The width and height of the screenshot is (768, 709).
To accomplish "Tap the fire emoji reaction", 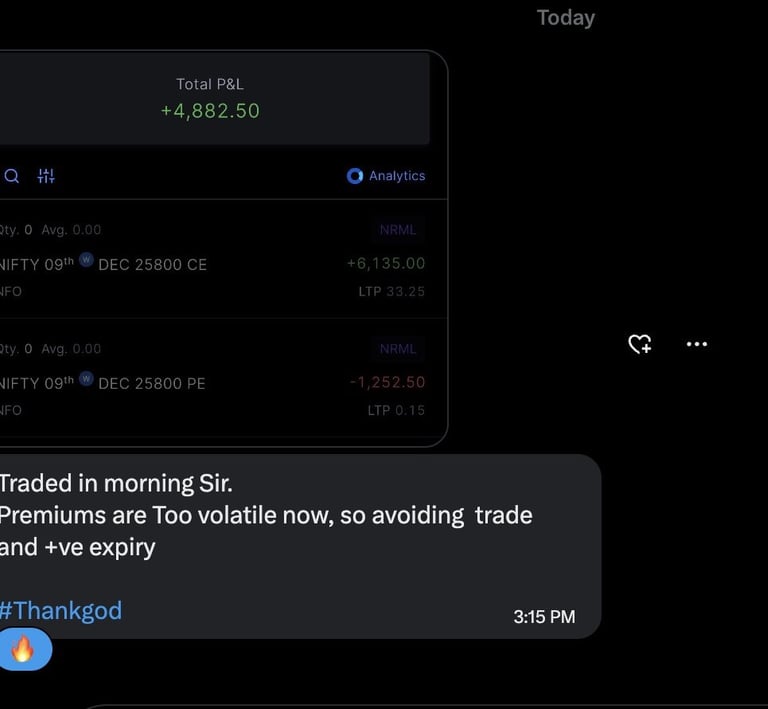I will coord(24,649).
